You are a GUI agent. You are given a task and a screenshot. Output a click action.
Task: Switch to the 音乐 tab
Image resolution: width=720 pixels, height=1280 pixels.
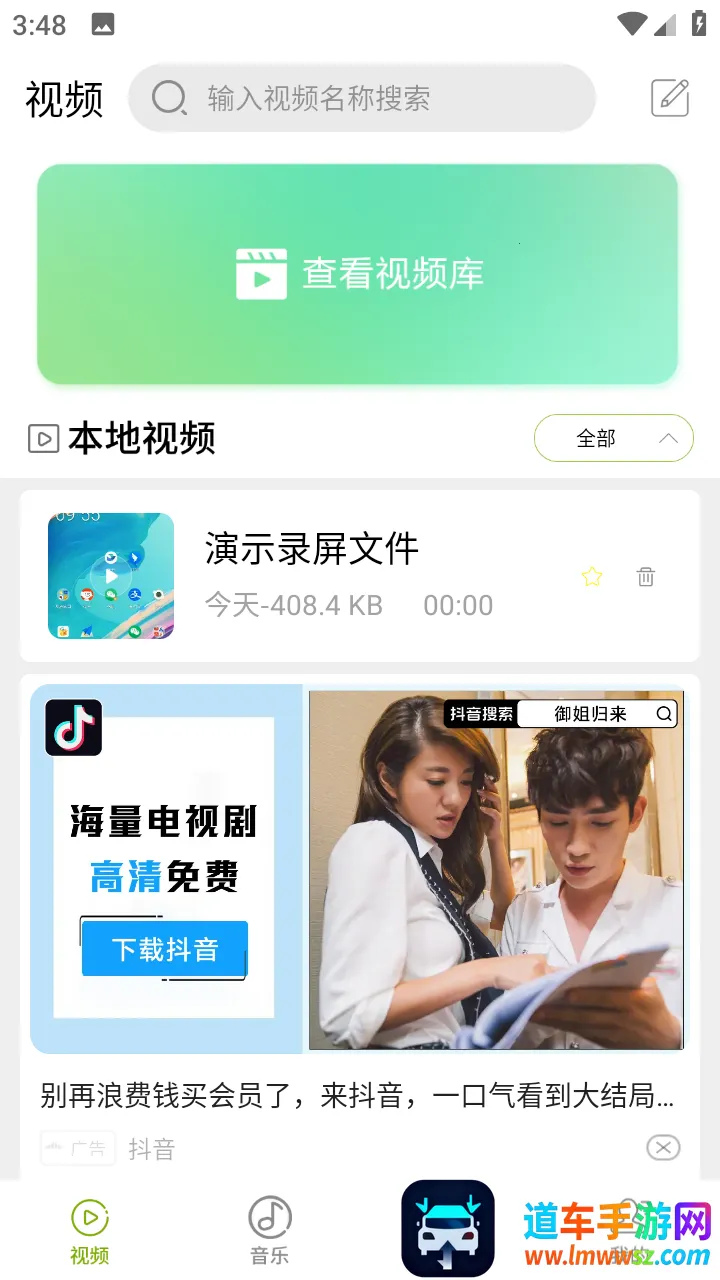(269, 1230)
